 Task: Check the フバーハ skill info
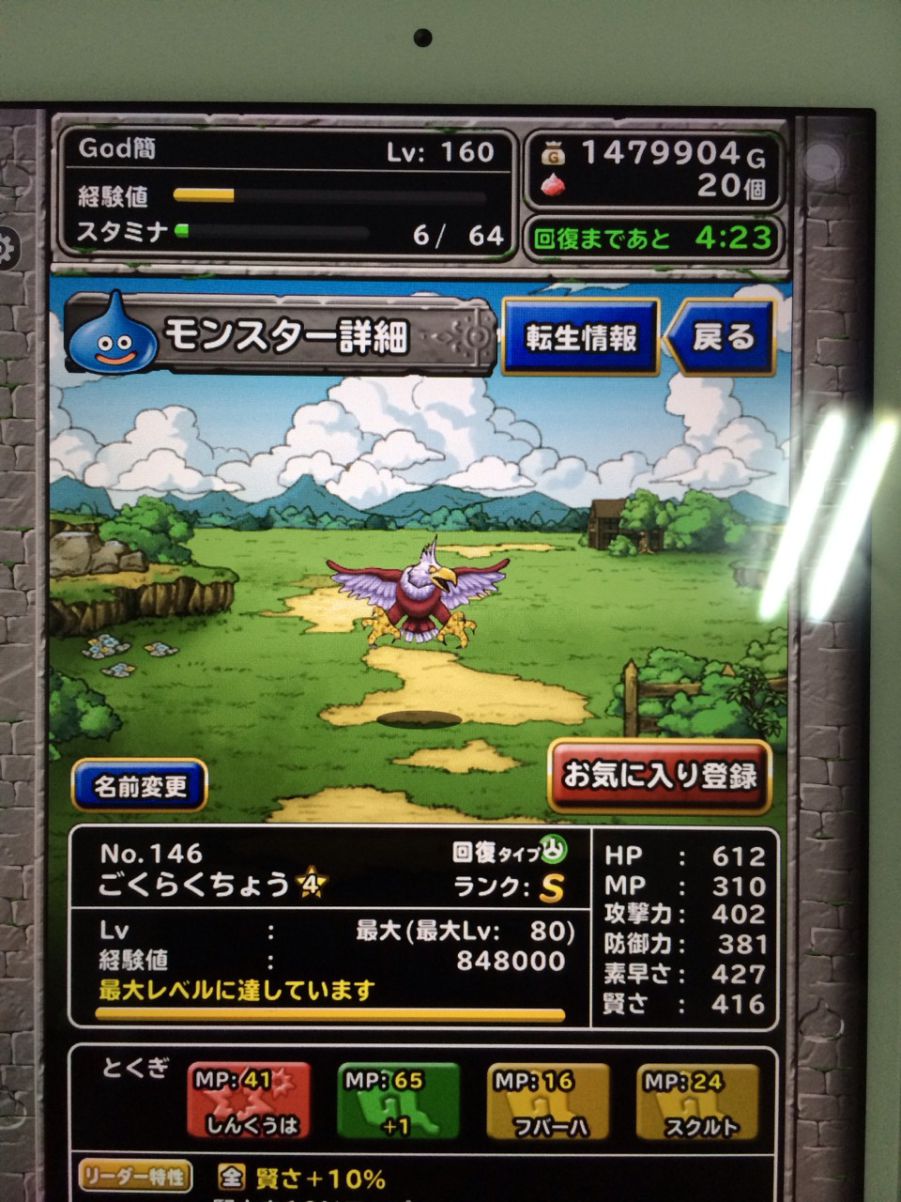coord(548,1101)
